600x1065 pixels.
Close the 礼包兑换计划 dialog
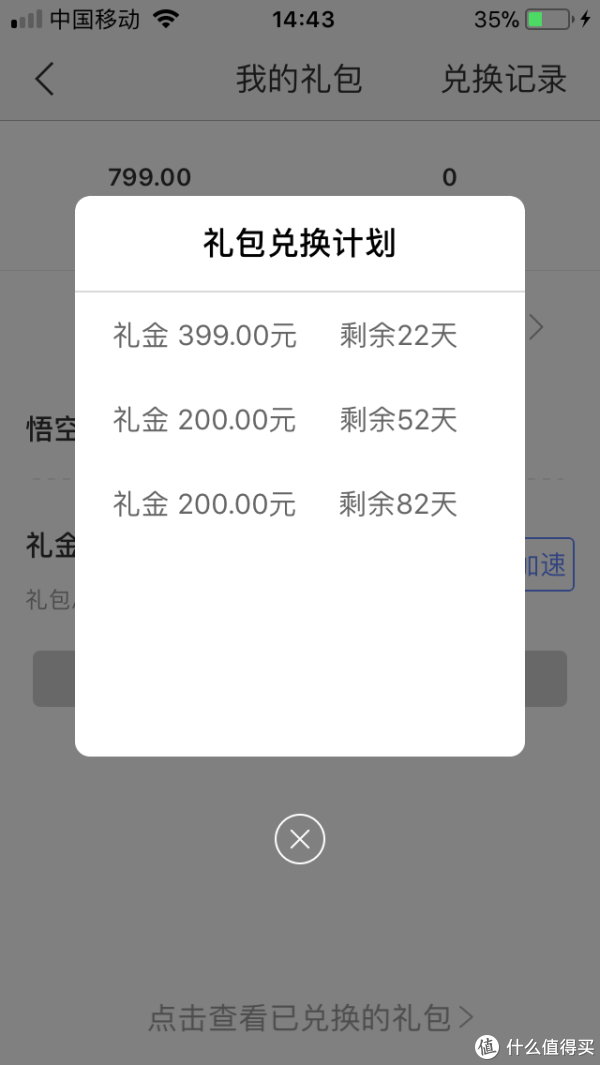(x=300, y=838)
